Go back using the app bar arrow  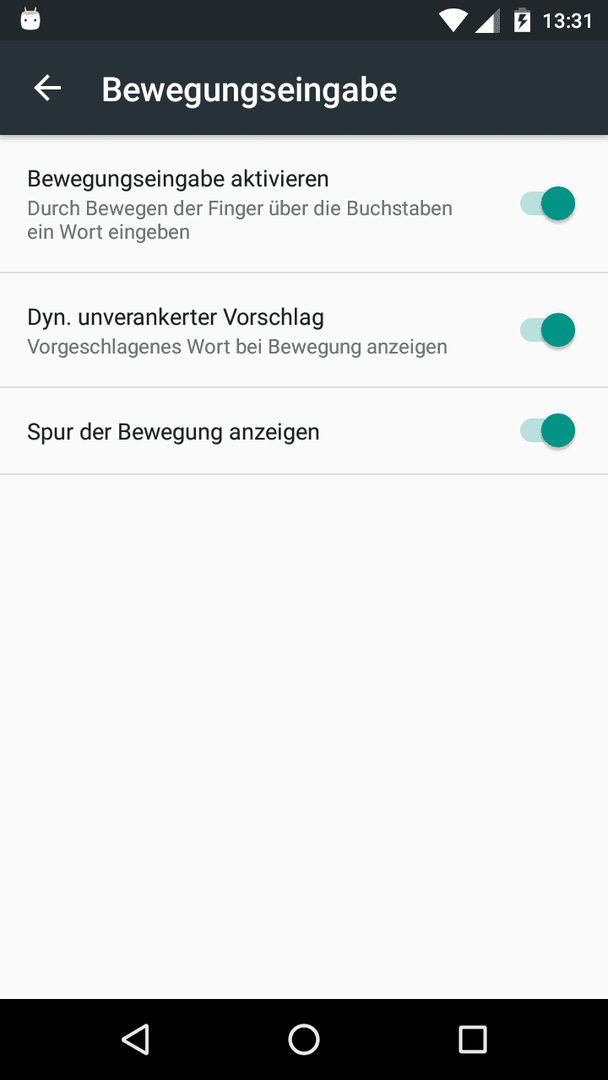48,88
